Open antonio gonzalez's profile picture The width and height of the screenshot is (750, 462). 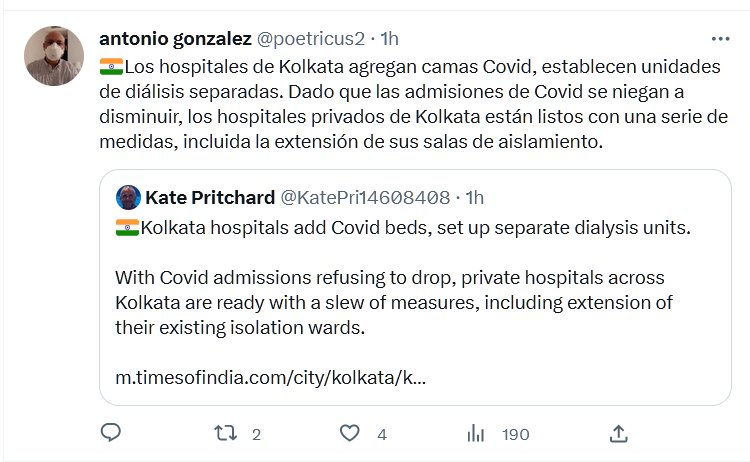53,56
